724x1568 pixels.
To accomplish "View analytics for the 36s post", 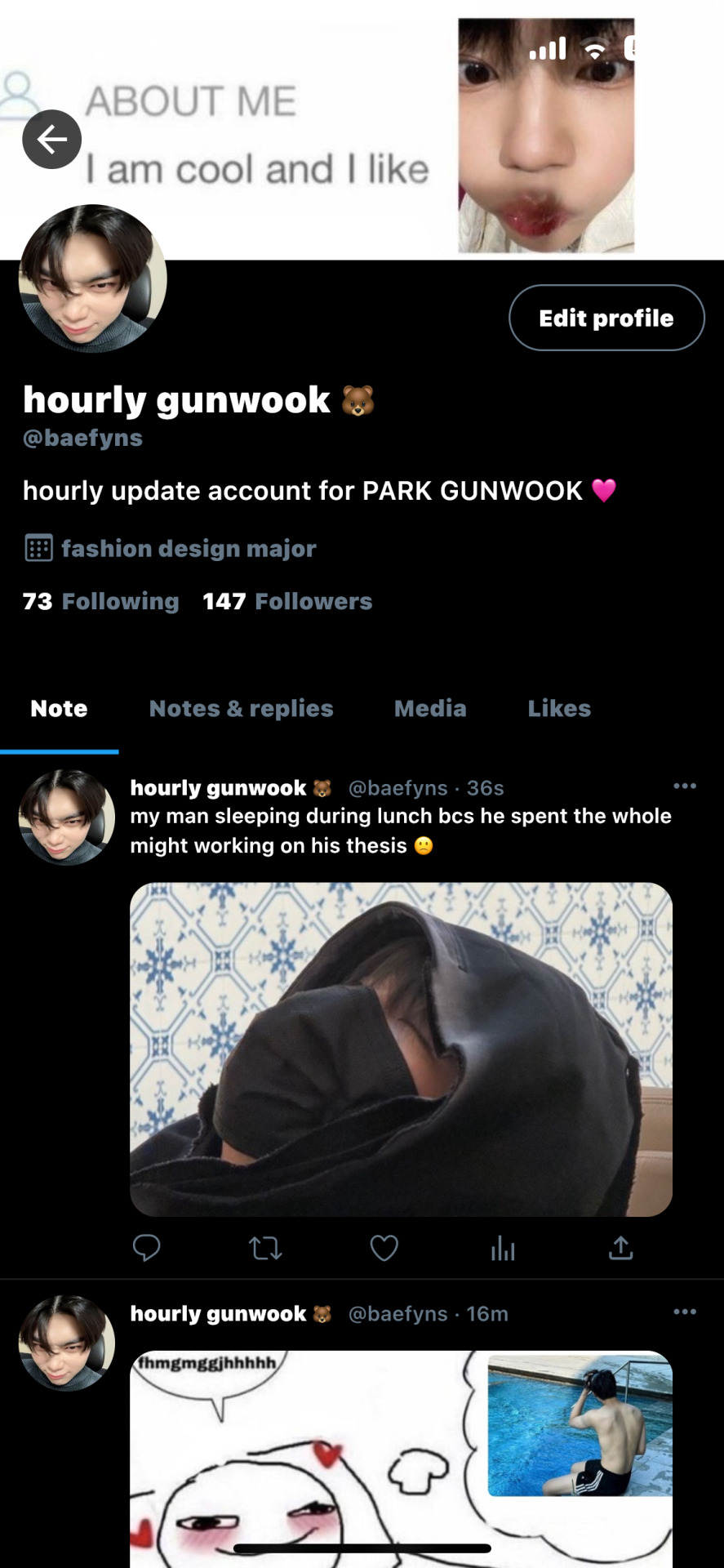I will [x=503, y=1248].
